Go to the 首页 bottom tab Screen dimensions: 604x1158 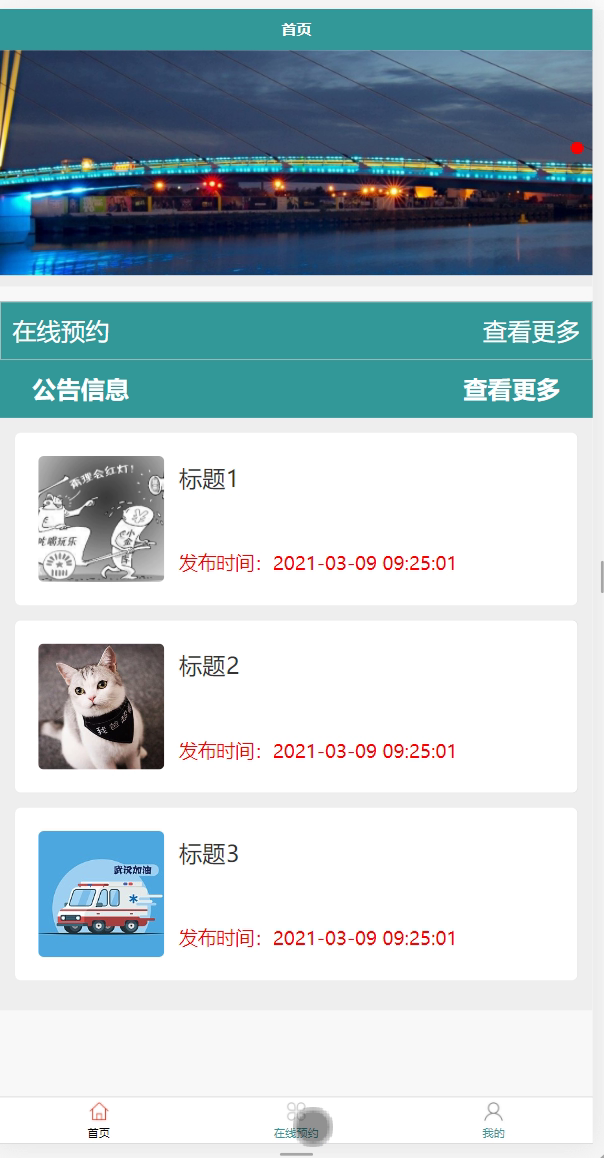tap(99, 1120)
